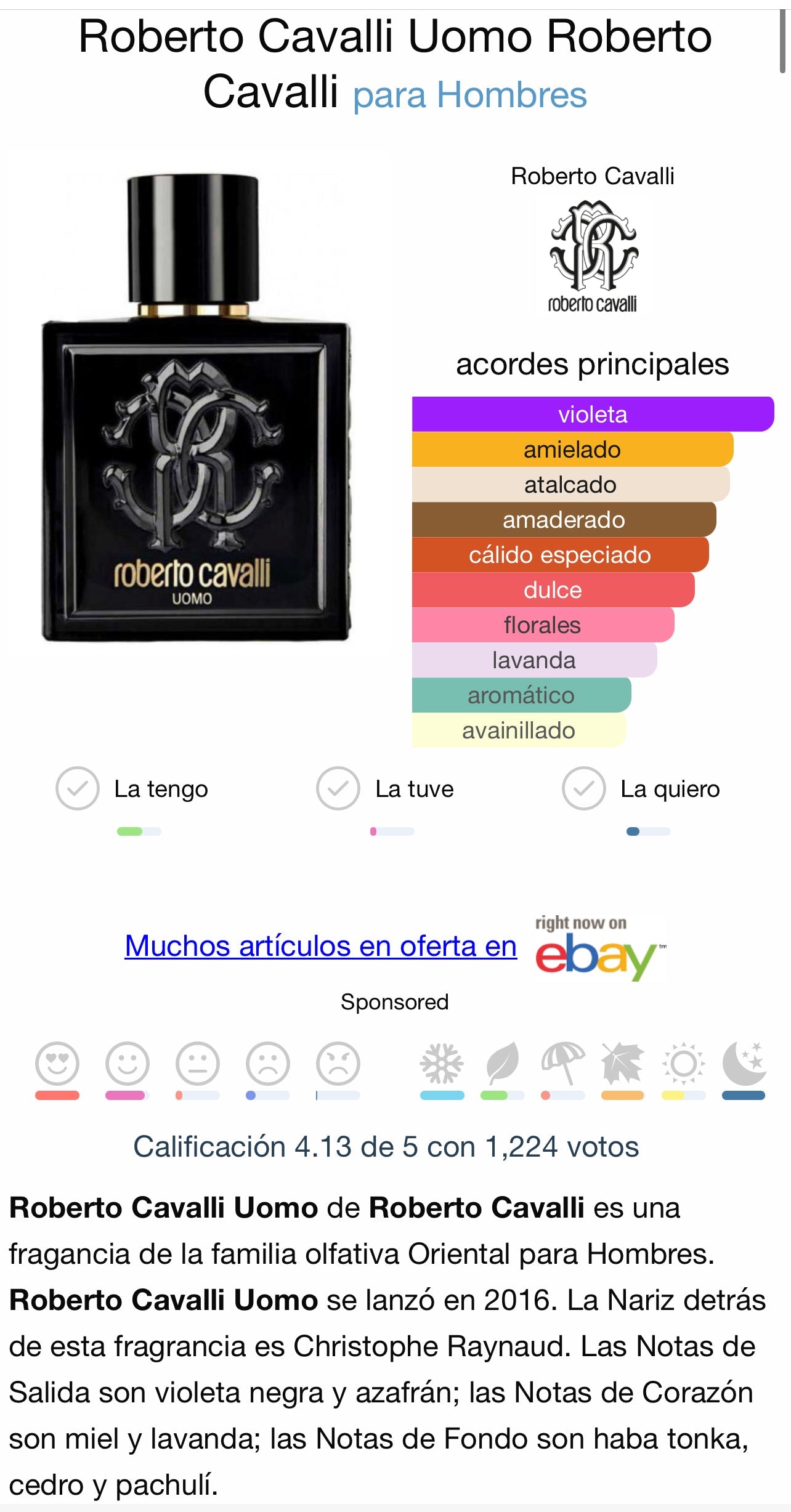The image size is (791, 1512).
Task: Select the "La tuve" checkmark
Action: 338,788
